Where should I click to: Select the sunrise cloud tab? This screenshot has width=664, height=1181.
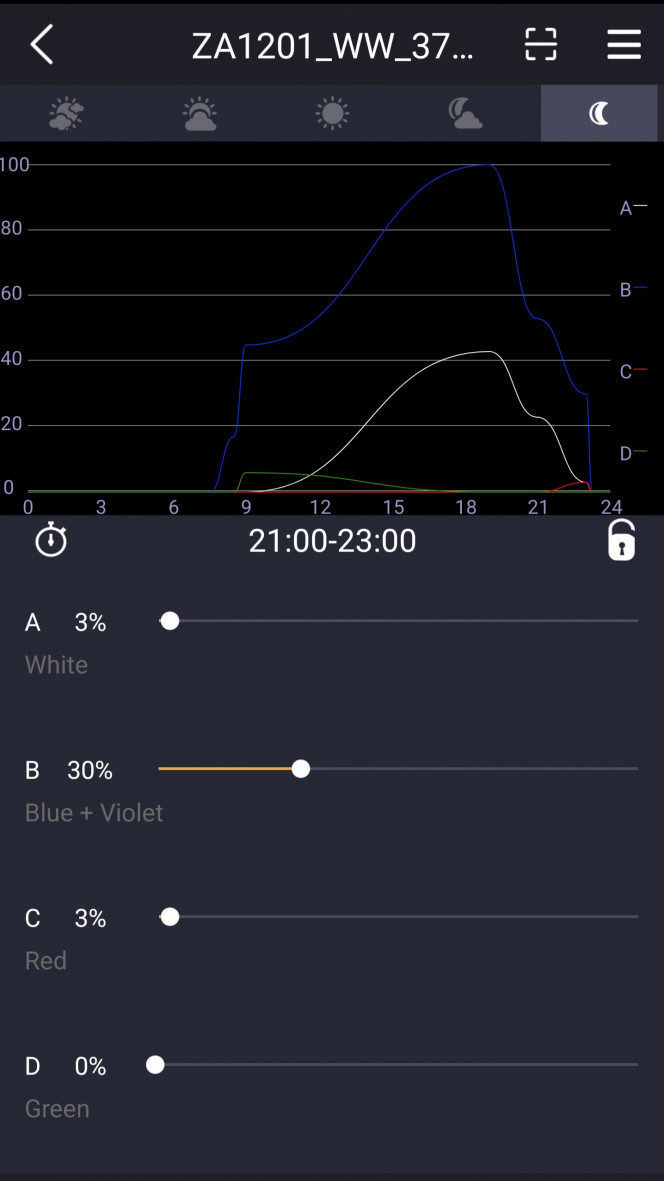(x=200, y=114)
